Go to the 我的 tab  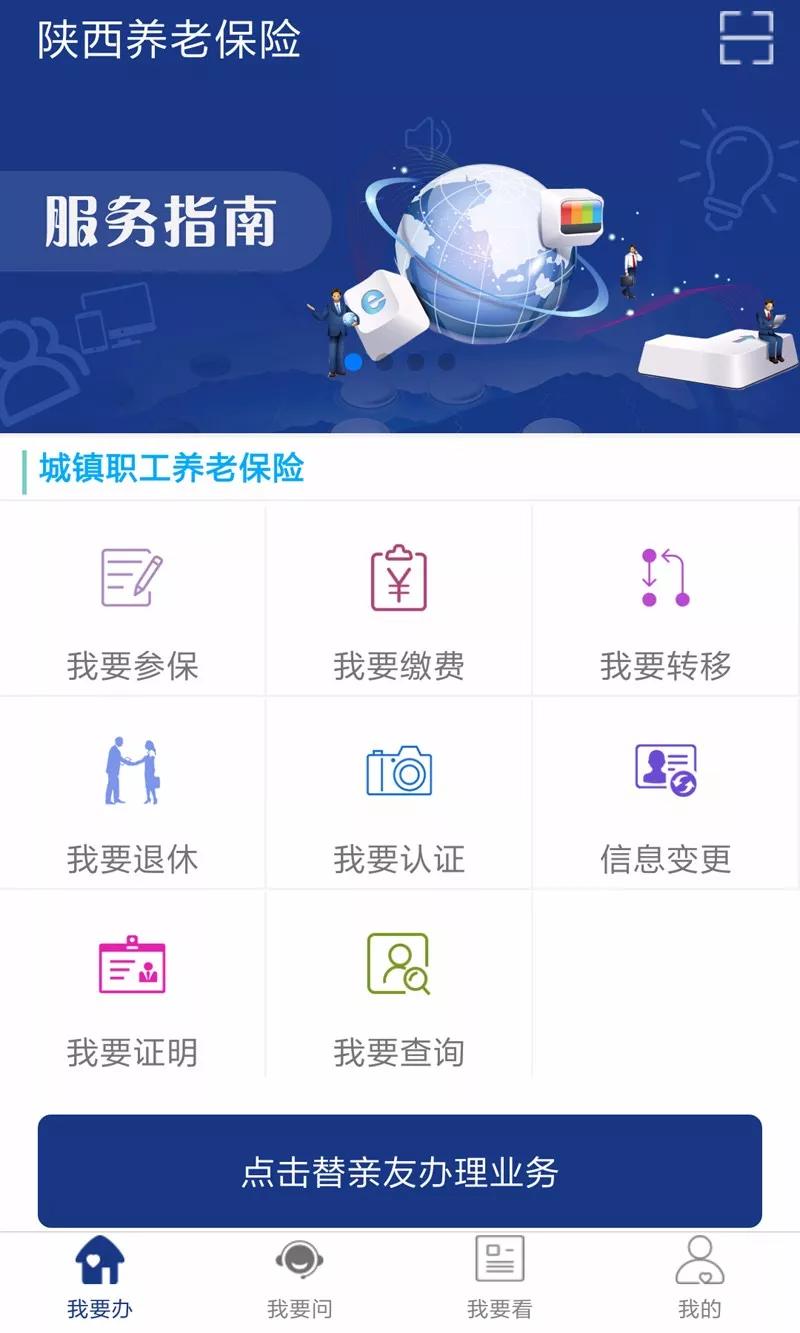(x=699, y=1278)
